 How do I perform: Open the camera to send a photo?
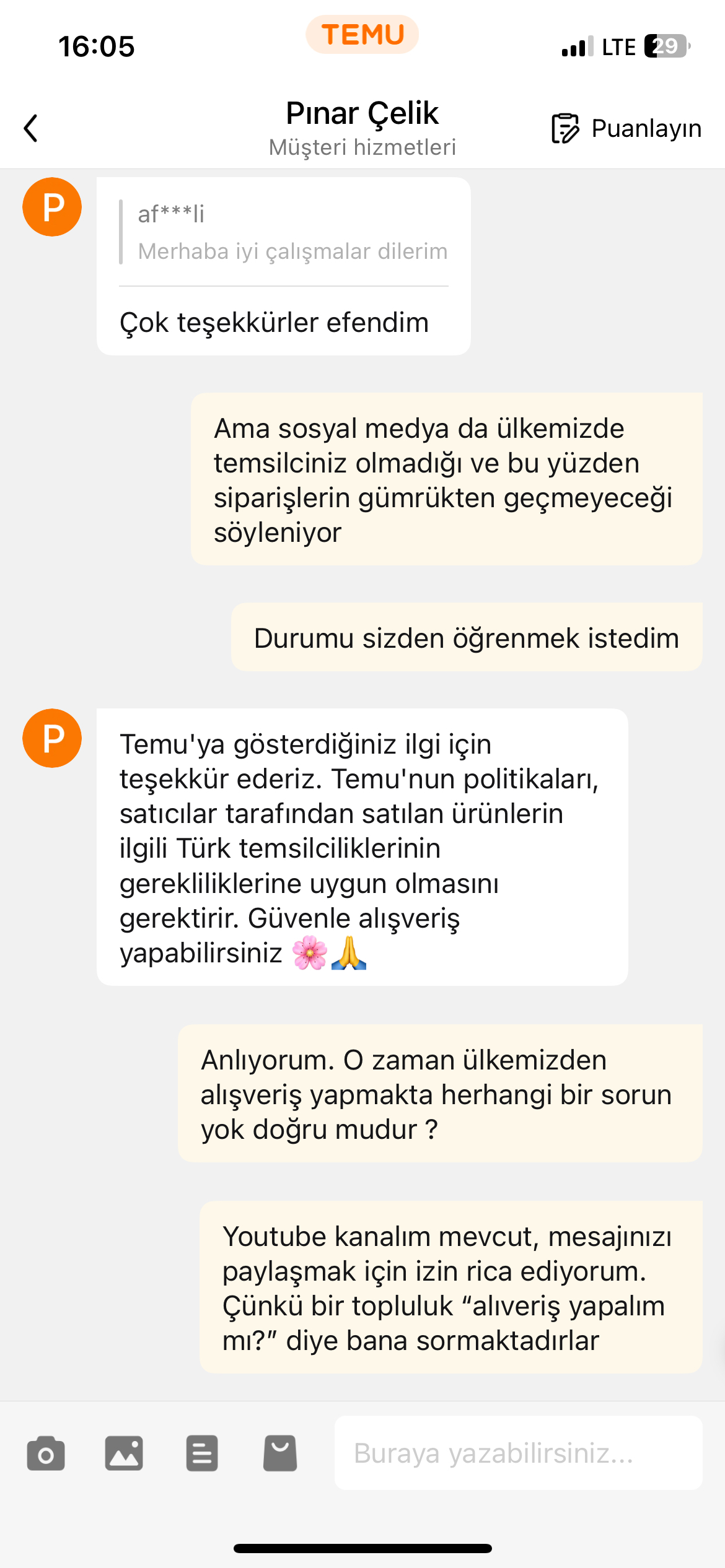46,1453
